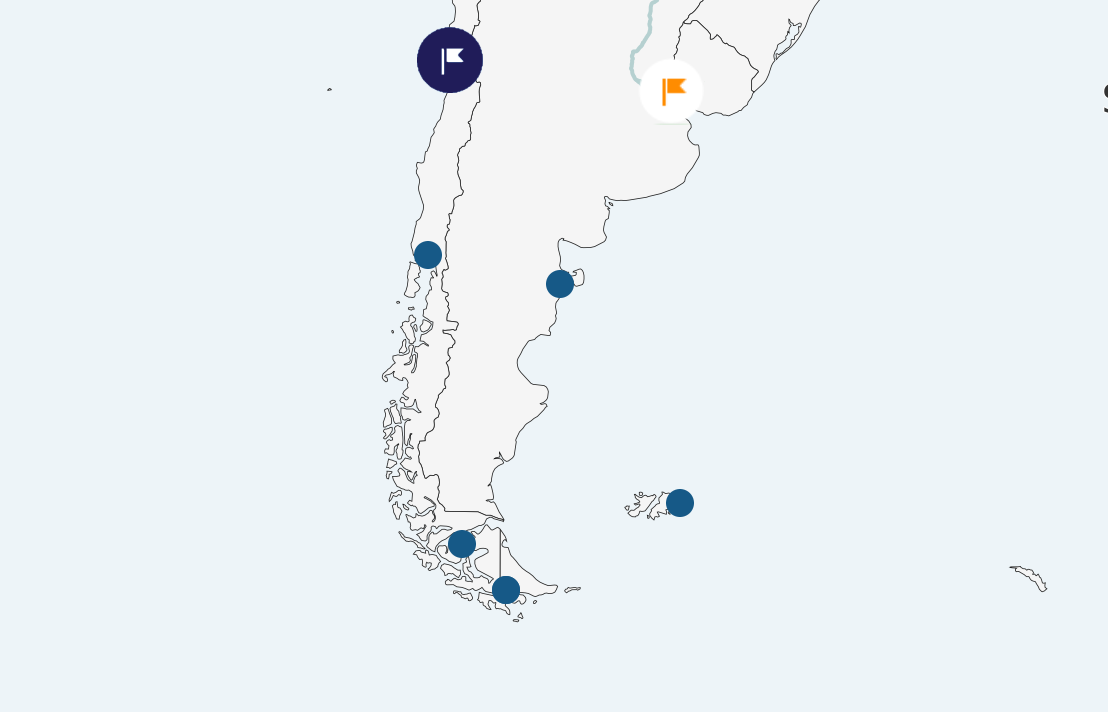Tap the blue dot by the Strait of Magellan

(462, 544)
